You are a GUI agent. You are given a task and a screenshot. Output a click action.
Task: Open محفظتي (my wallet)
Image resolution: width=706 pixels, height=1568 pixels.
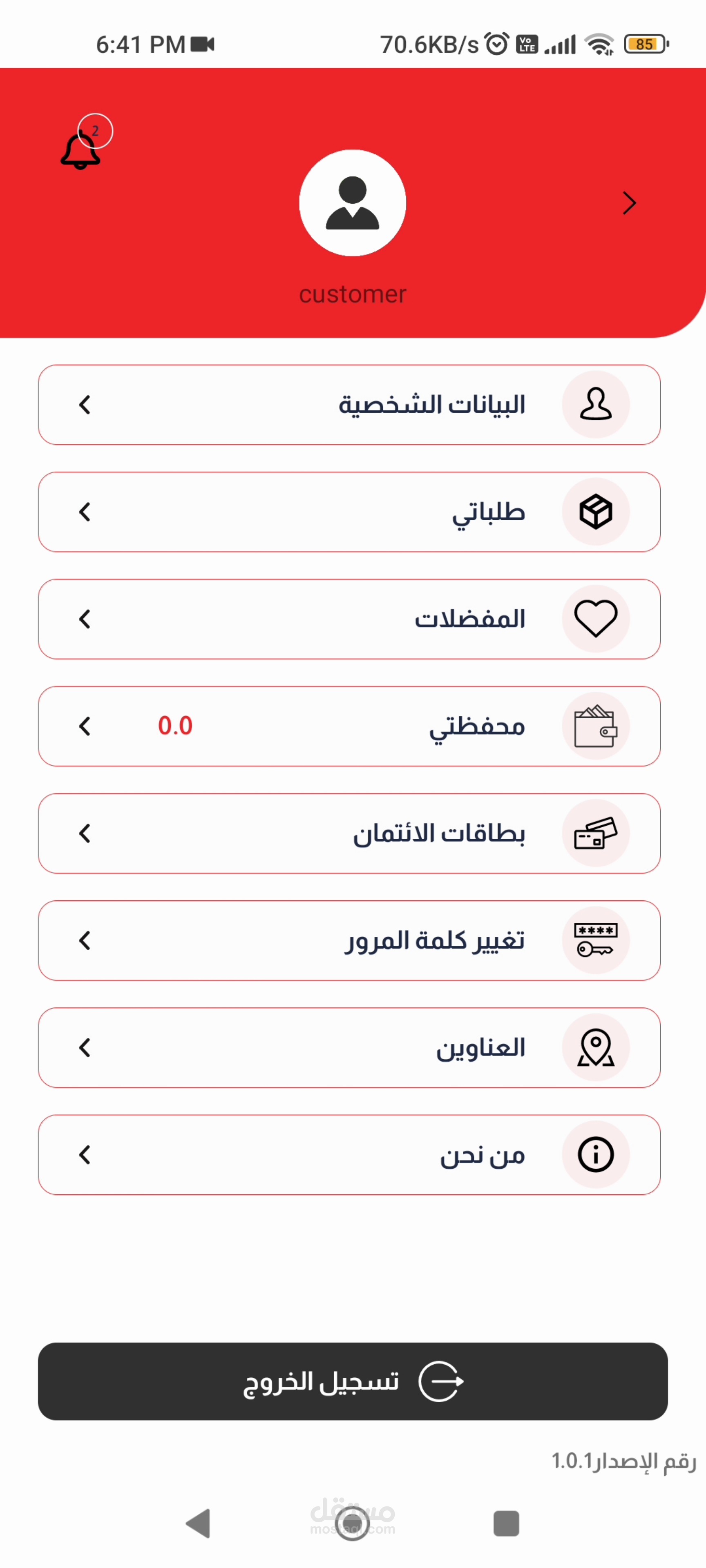[349, 726]
